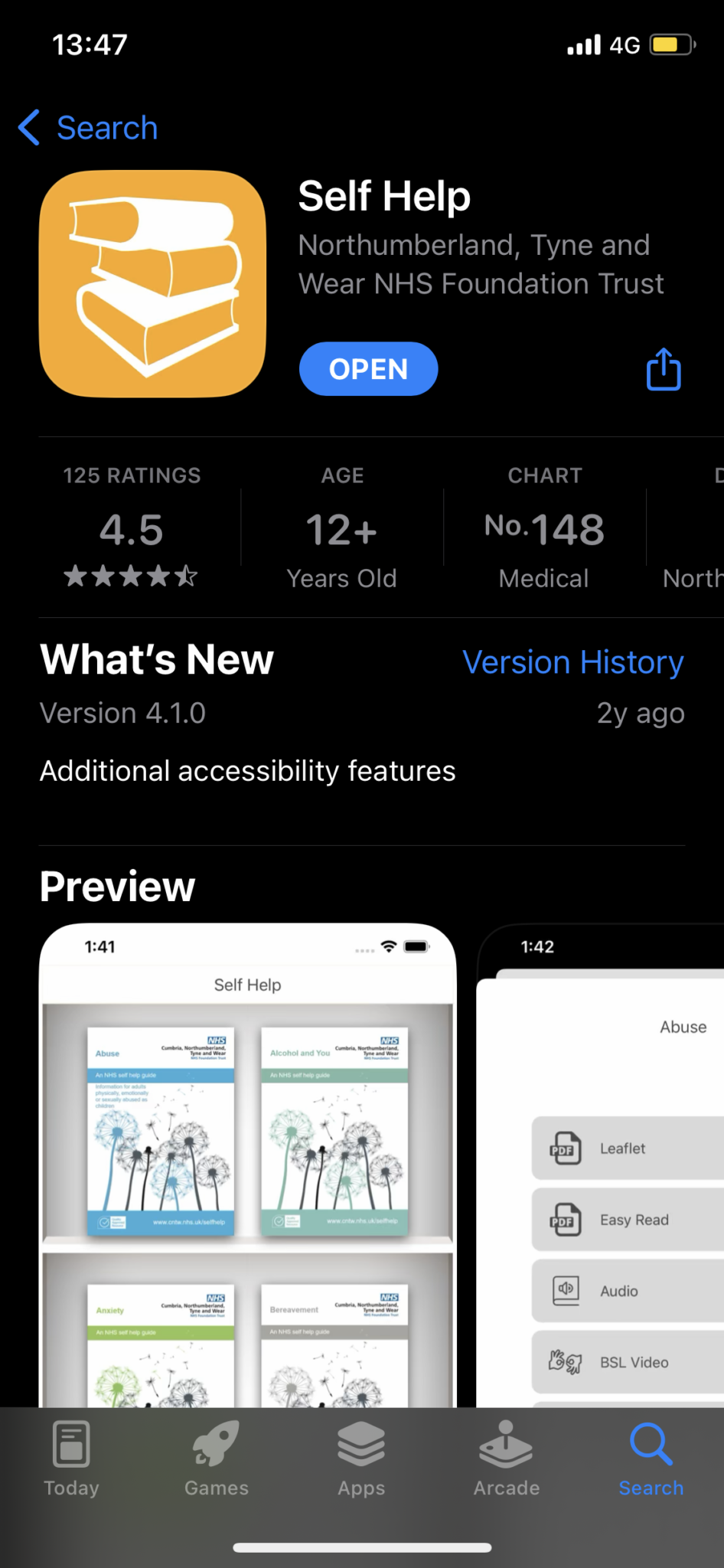The image size is (724, 1568).
Task: Open Version History
Action: point(572,662)
